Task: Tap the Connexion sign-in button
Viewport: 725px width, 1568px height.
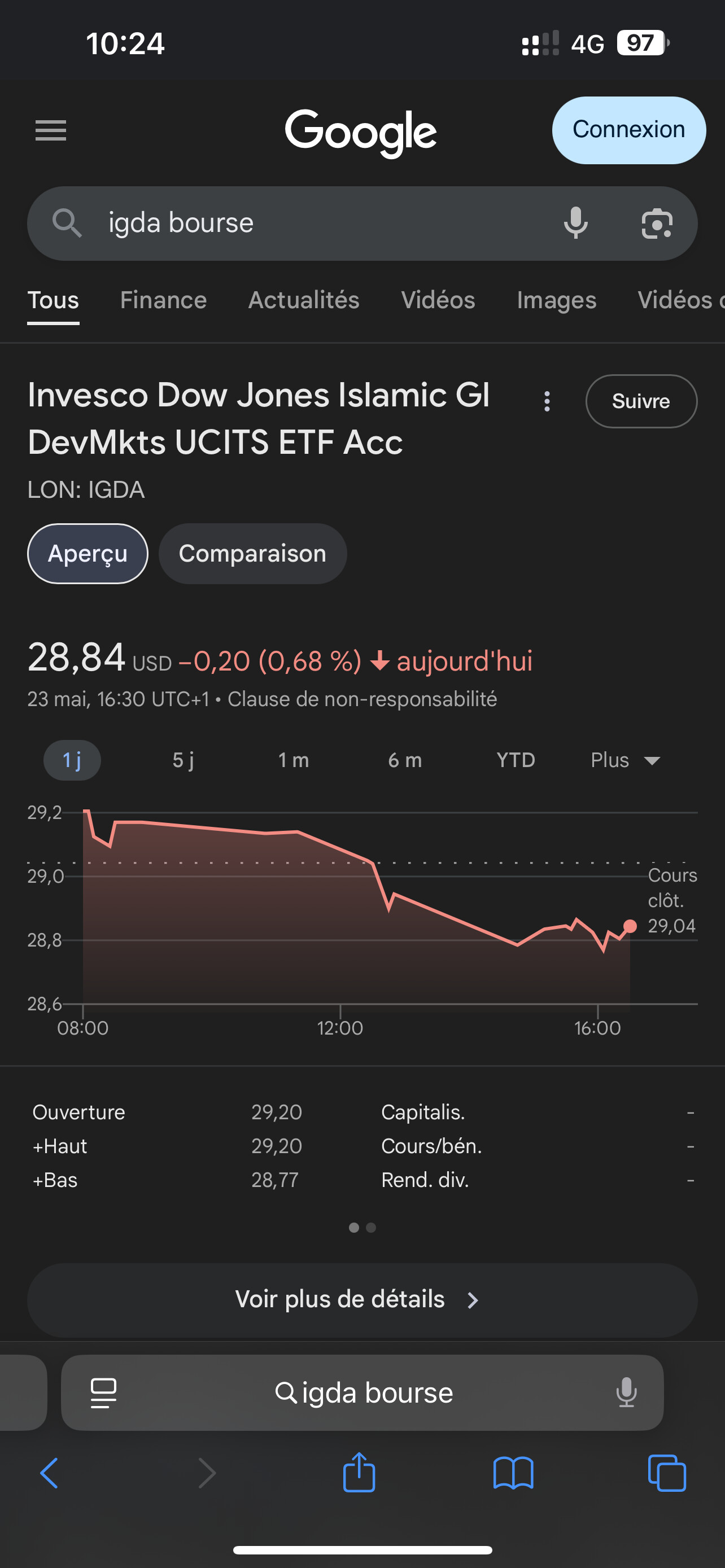Action: point(628,130)
